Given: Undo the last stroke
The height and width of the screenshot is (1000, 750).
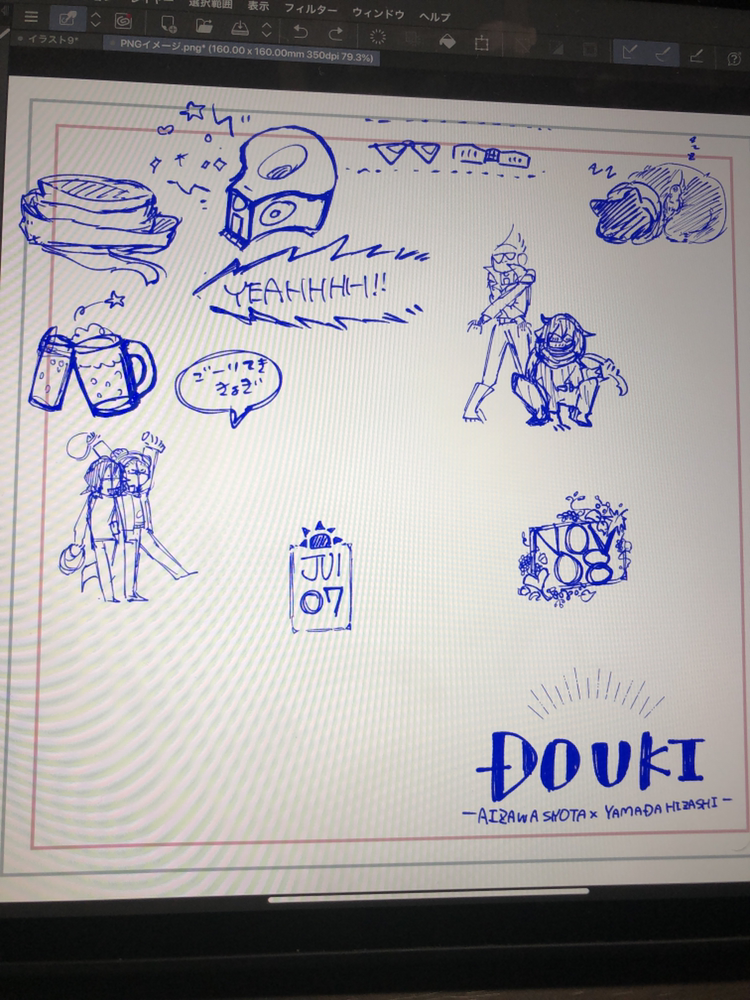Looking at the screenshot, I should click(x=300, y=31).
